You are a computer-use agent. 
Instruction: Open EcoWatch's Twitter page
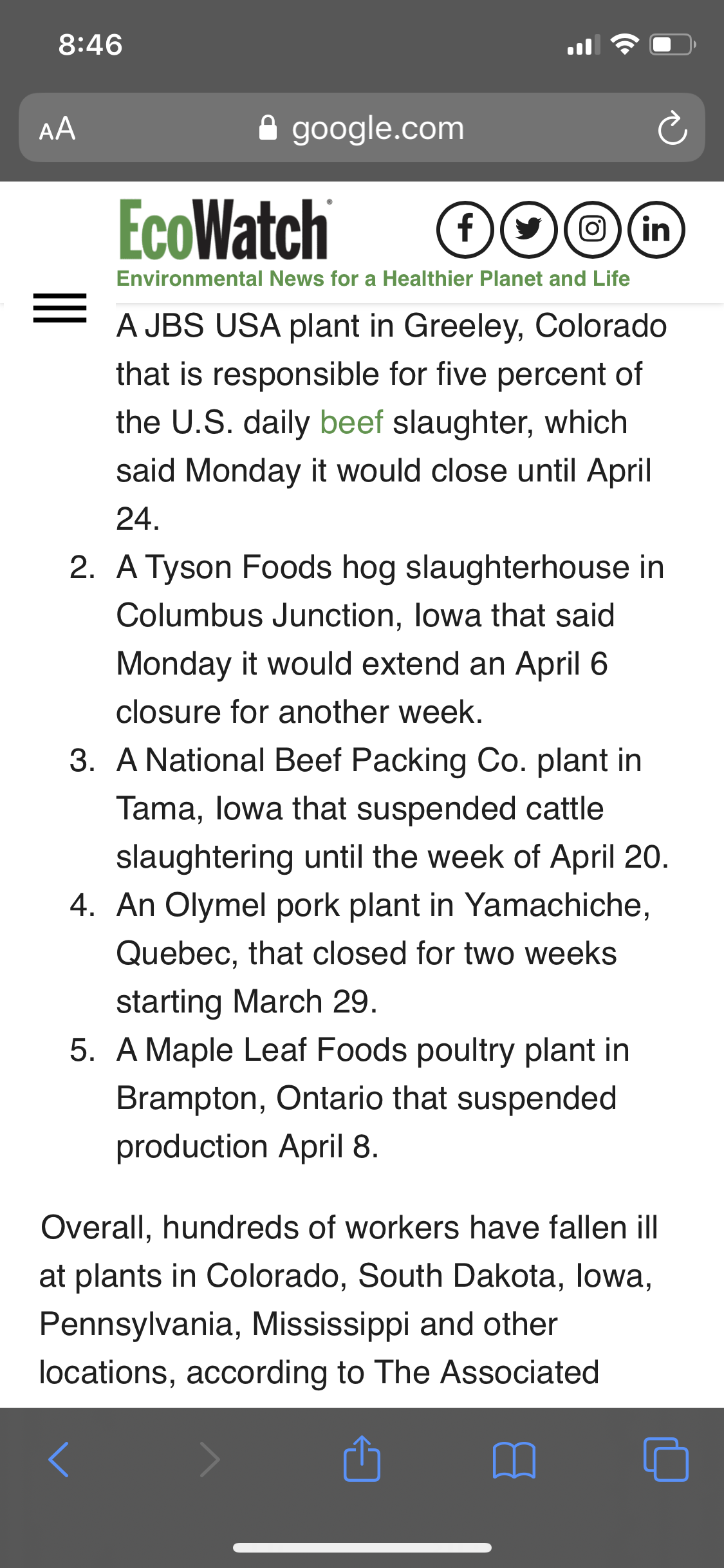pyautogui.click(x=528, y=230)
